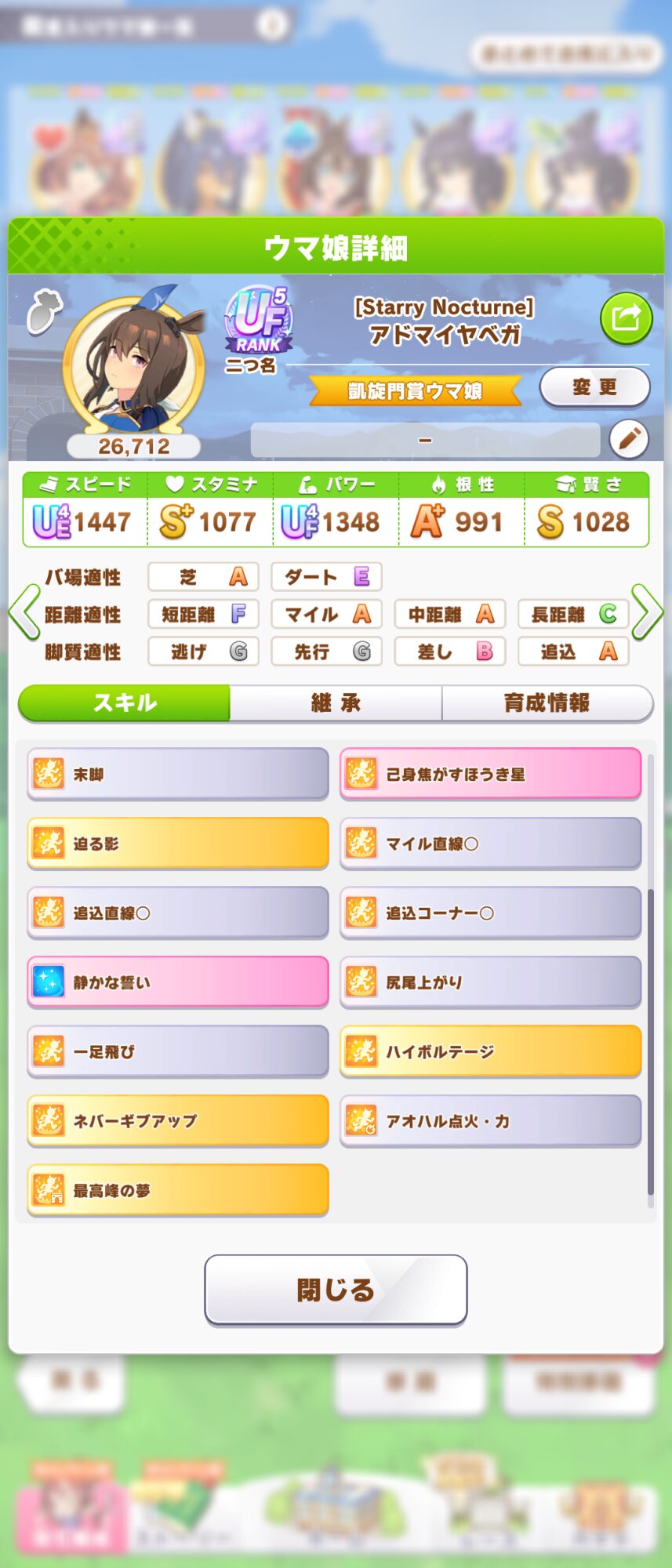Close the dialog with 閉じる

[336, 1290]
